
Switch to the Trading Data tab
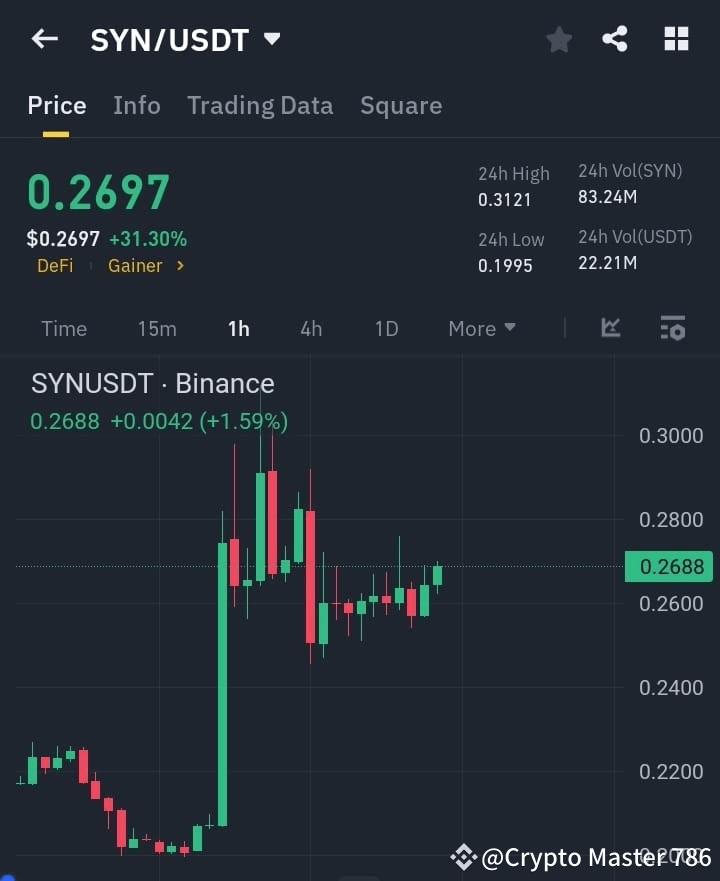tap(260, 105)
